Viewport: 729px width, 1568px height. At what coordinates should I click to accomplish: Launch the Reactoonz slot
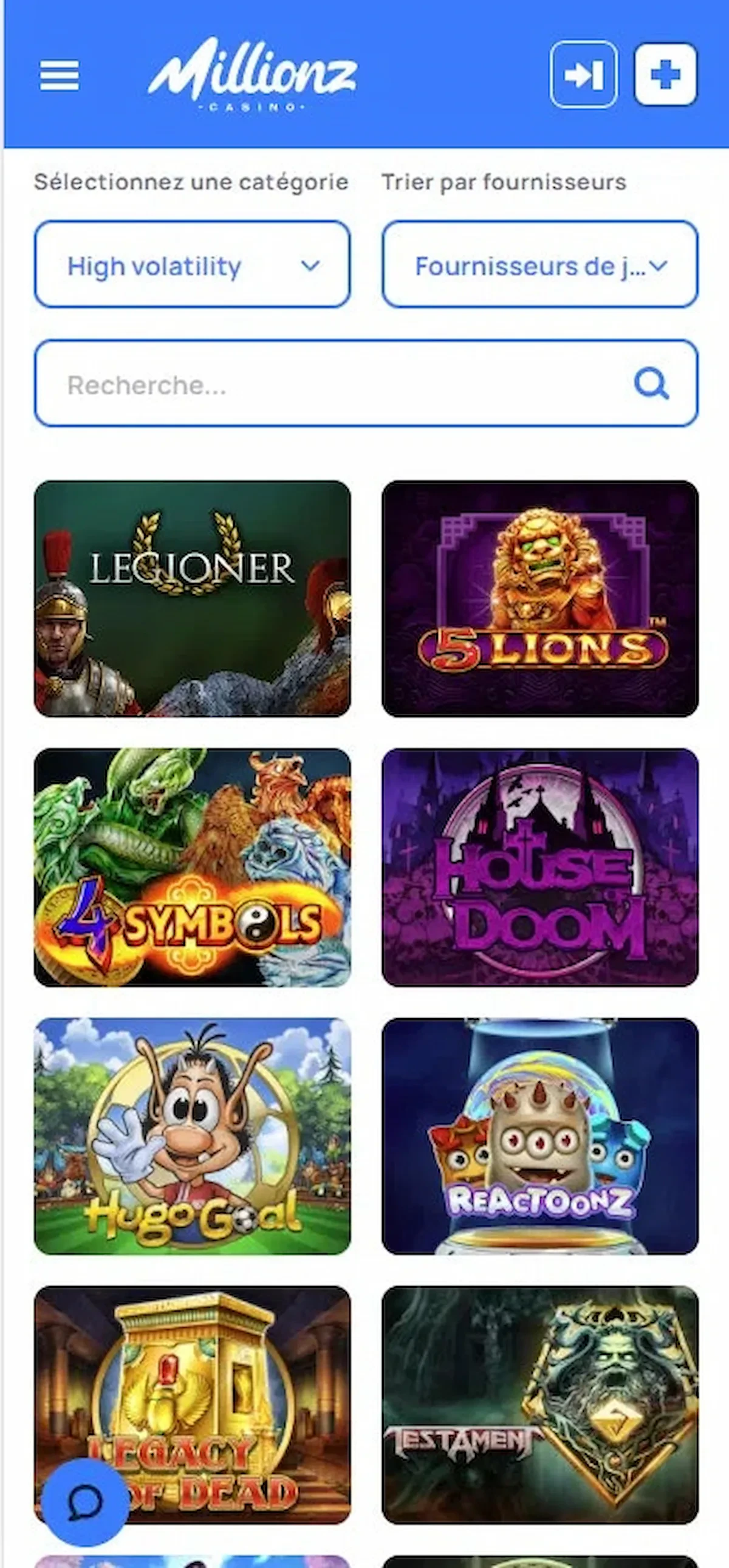click(539, 1136)
